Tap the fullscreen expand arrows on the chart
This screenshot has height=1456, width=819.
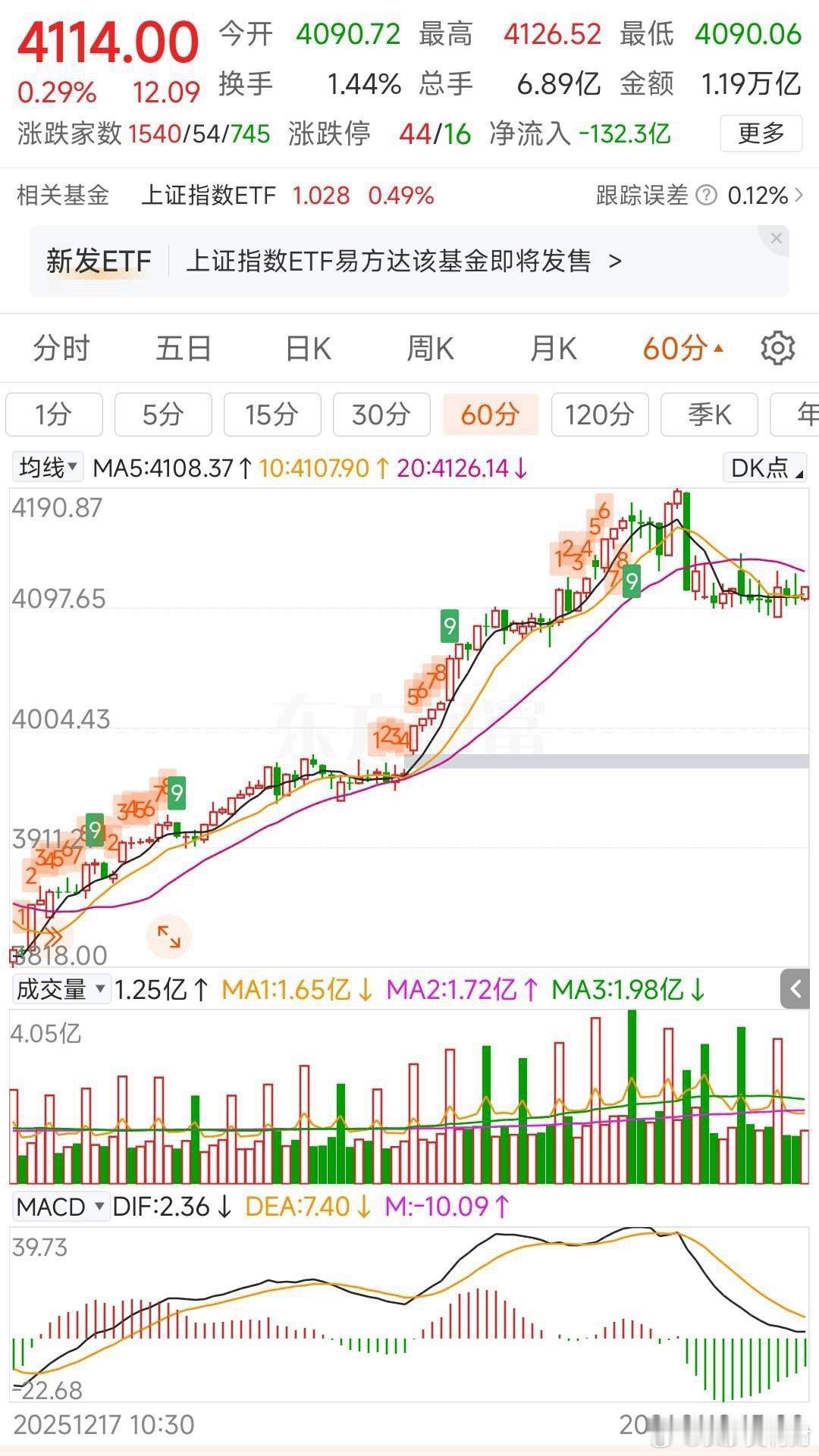tap(168, 936)
